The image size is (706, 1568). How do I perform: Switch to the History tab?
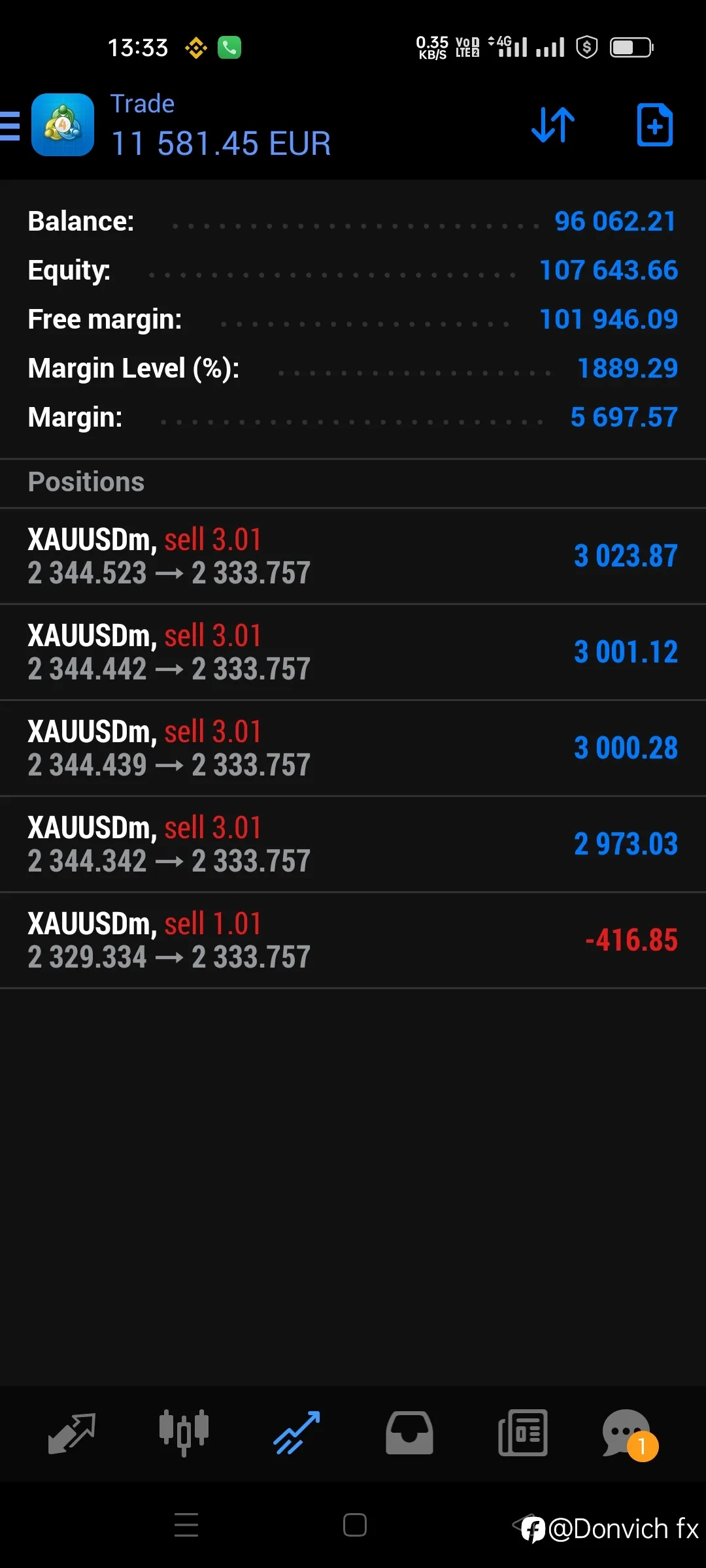point(409,1433)
